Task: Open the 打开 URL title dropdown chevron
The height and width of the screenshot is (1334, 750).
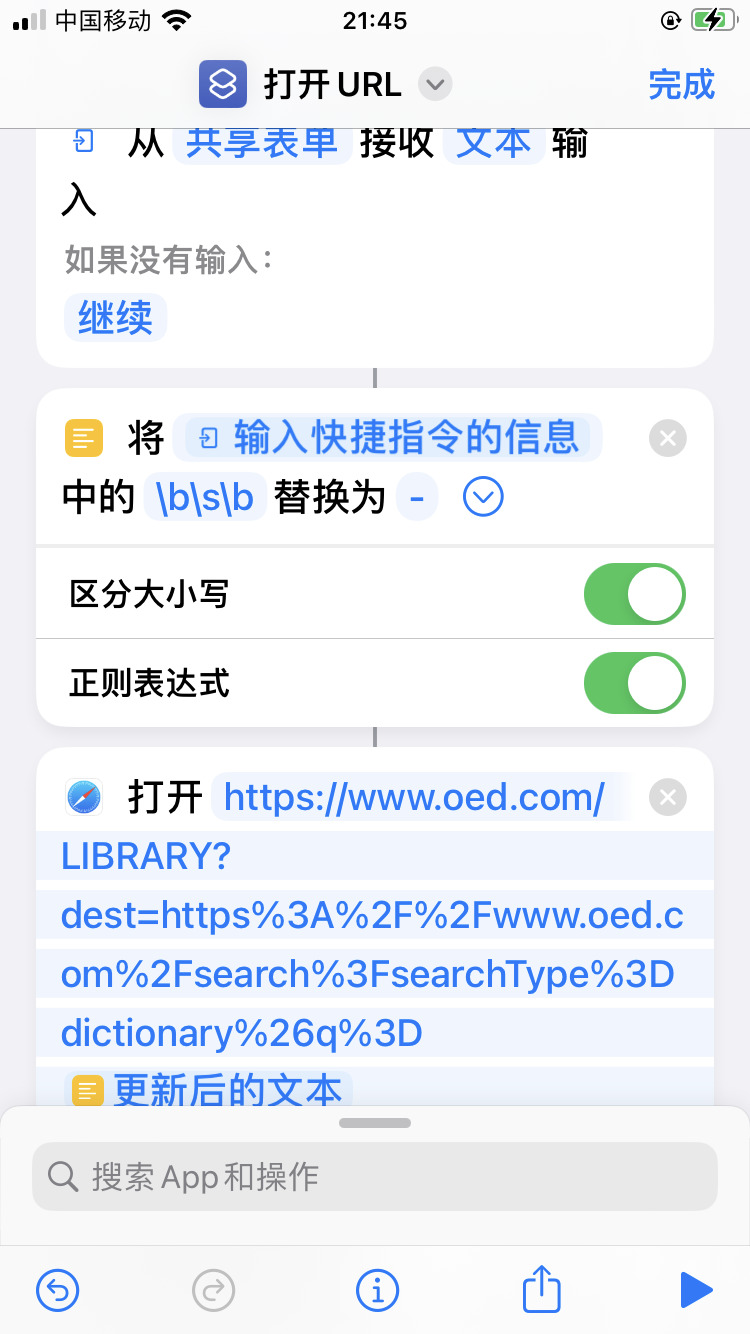Action: coord(434,85)
